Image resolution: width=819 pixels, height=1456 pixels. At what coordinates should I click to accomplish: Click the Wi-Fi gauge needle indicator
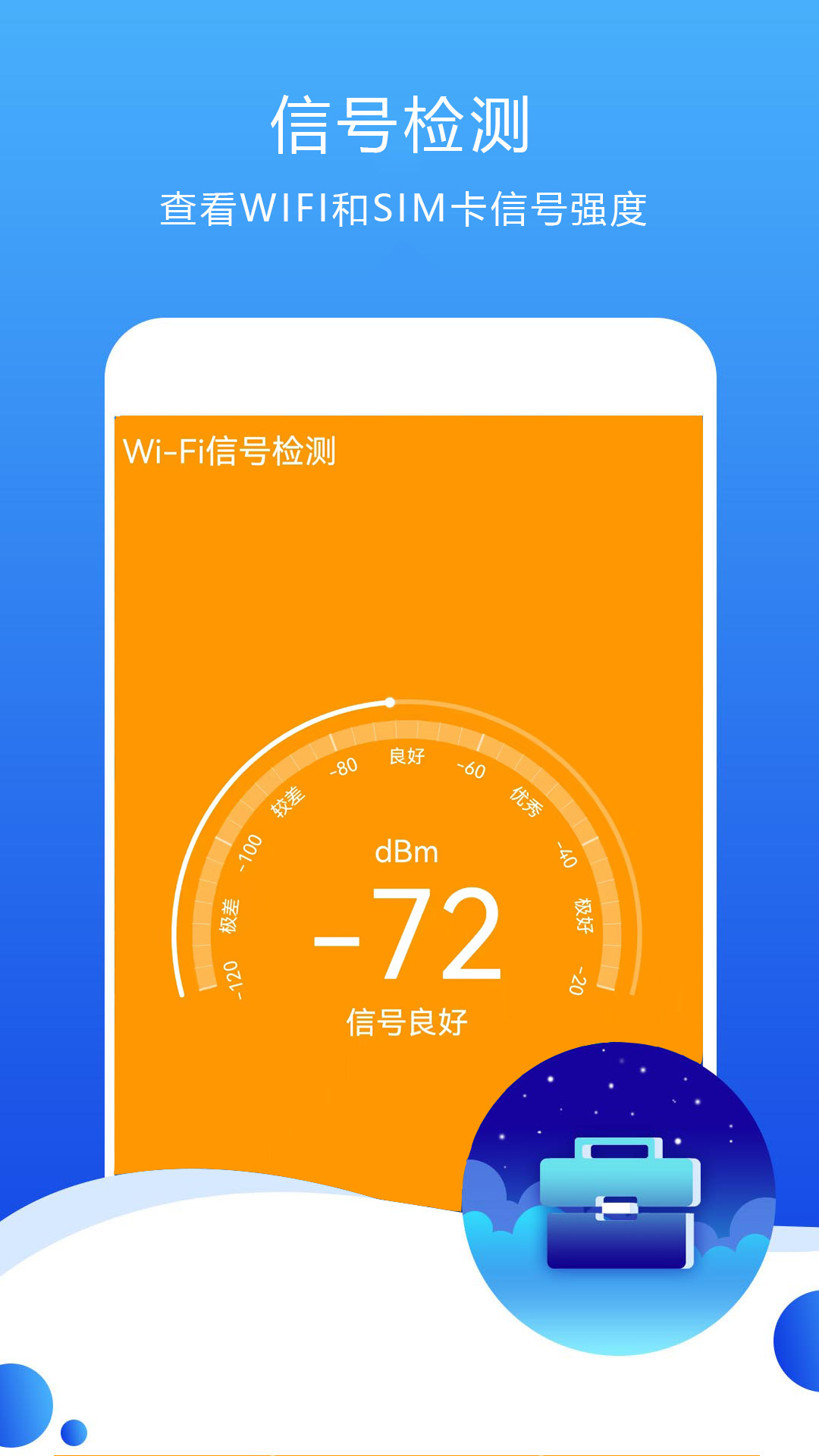391,702
